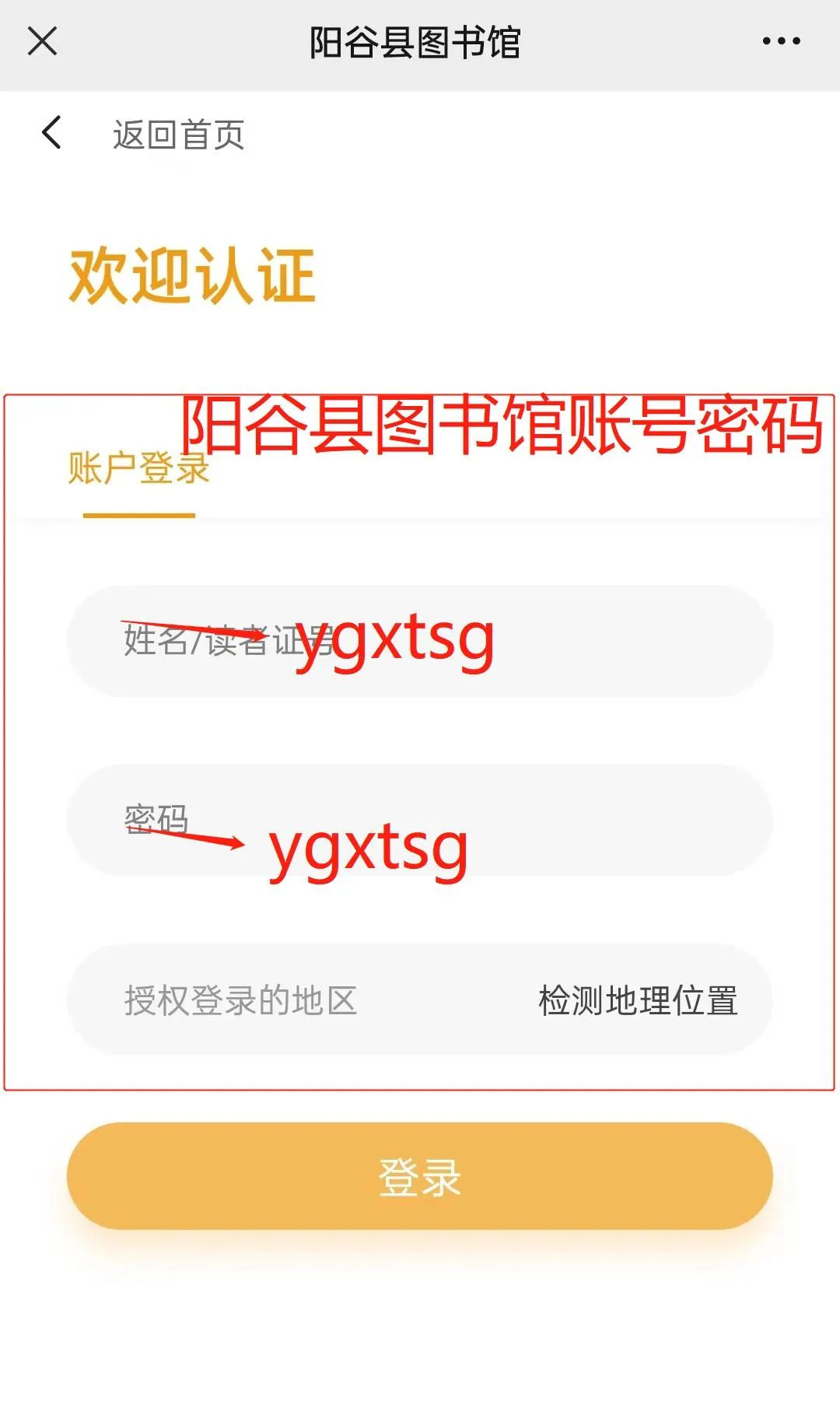Select the 账户登录 tab
The image size is (840, 1404).
(138, 469)
